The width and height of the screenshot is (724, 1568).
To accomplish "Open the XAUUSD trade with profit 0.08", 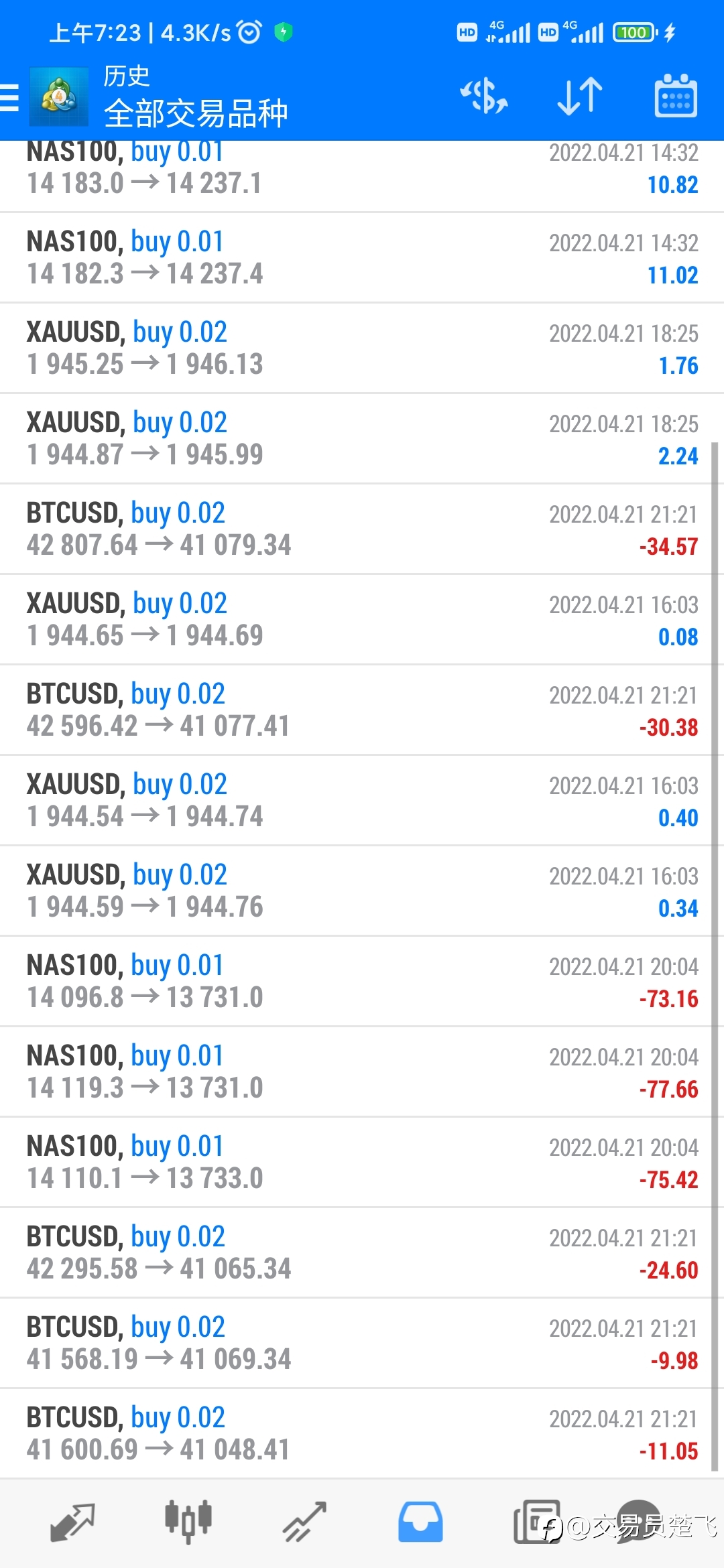I will pos(362,620).
